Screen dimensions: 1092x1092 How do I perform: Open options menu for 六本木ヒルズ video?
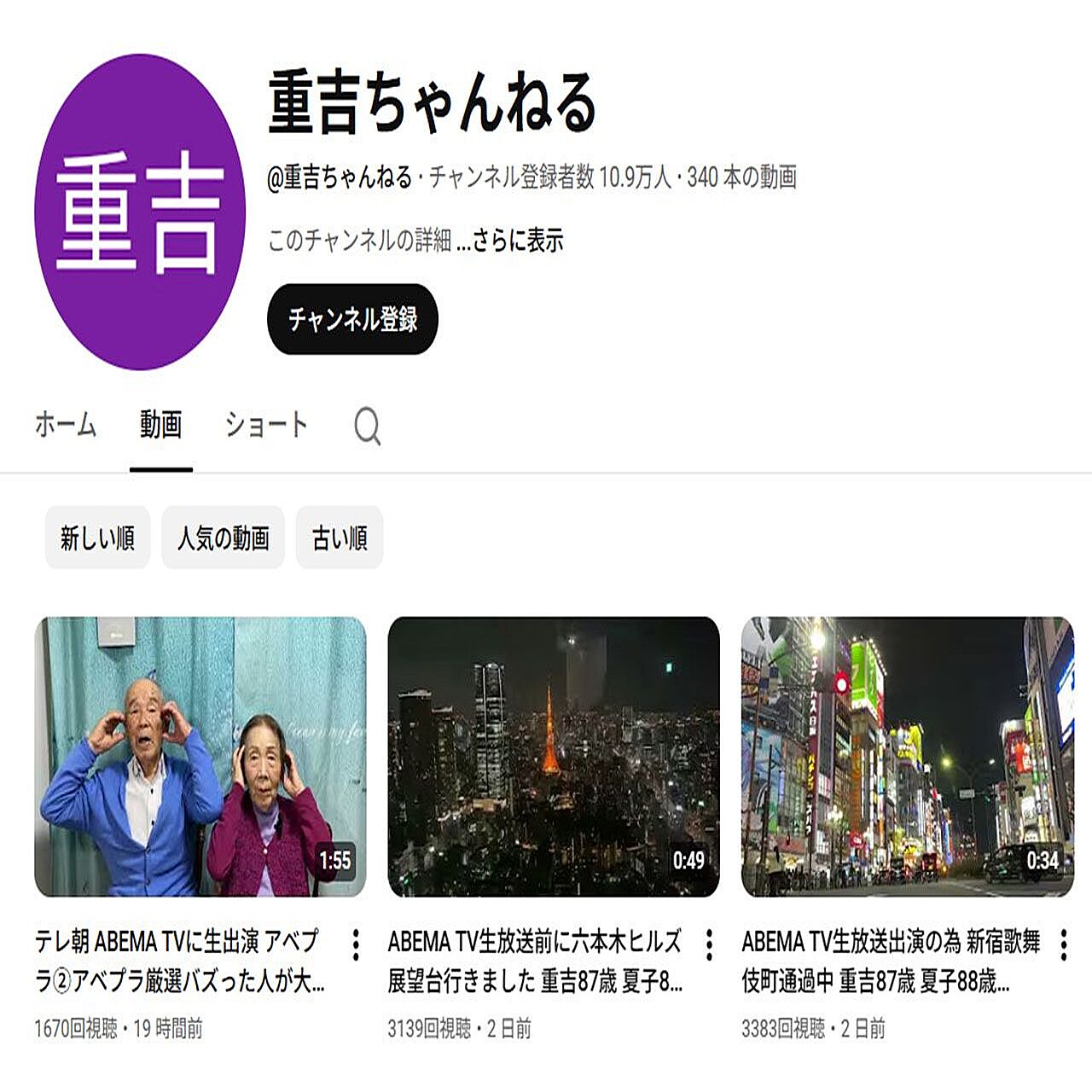(709, 944)
